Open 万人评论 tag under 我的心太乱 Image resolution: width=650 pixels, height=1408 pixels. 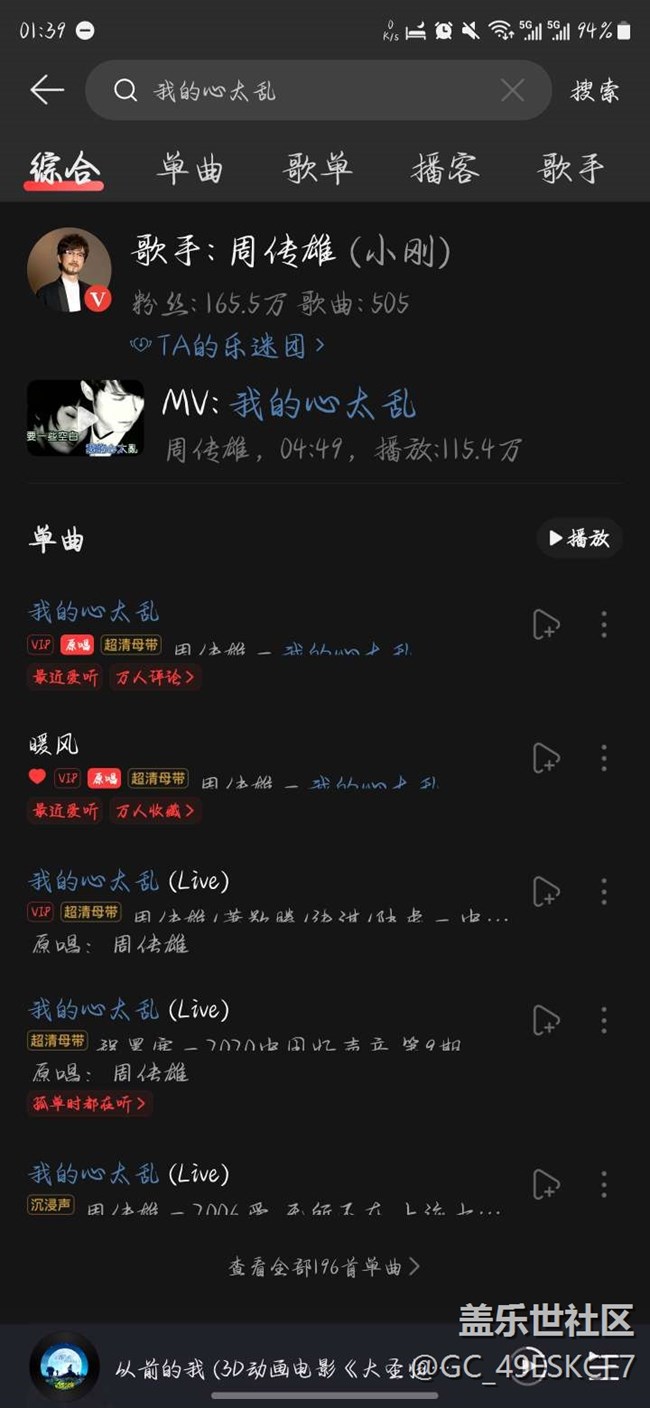(155, 677)
